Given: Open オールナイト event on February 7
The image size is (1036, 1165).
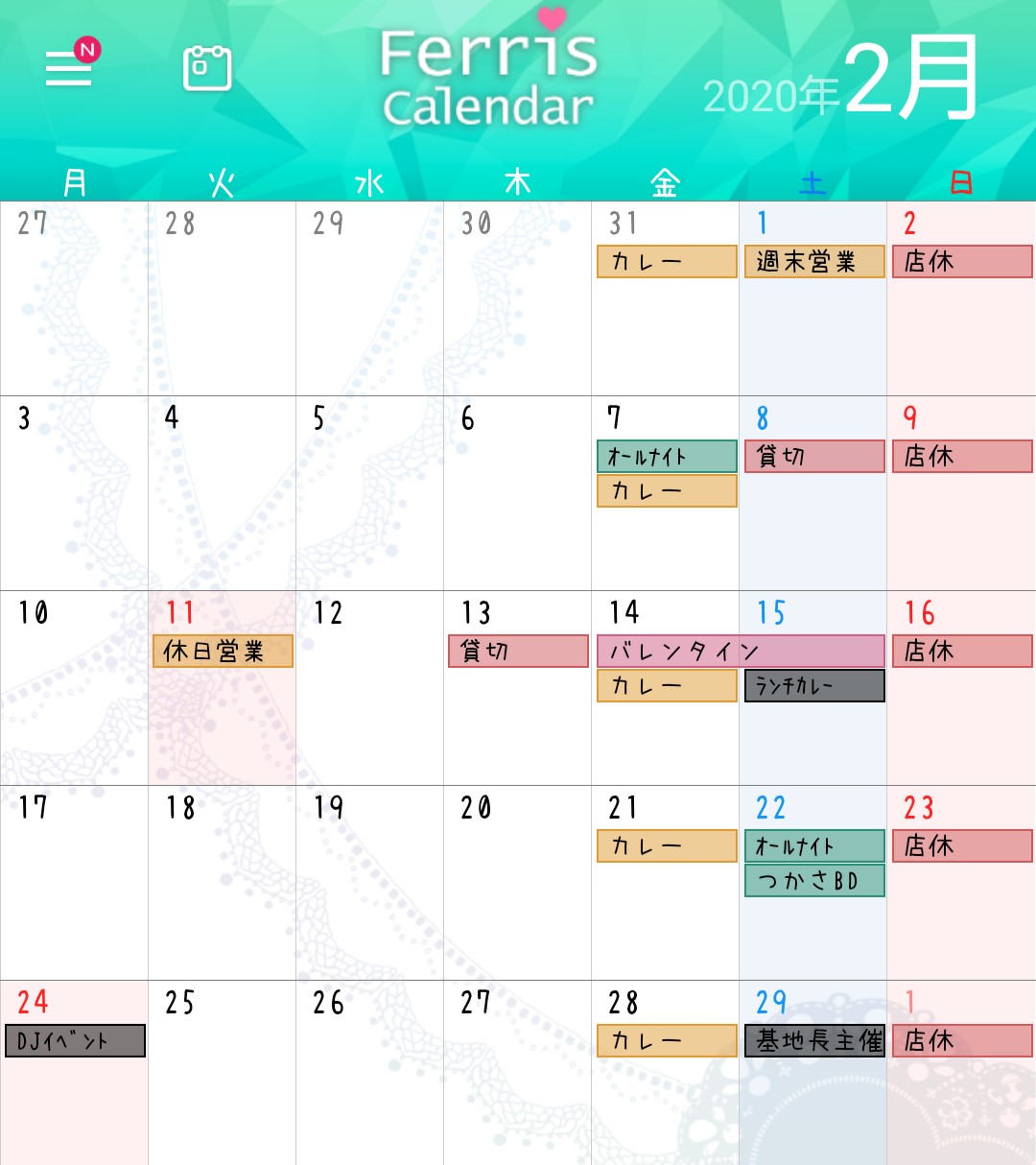Looking at the screenshot, I should click(667, 457).
